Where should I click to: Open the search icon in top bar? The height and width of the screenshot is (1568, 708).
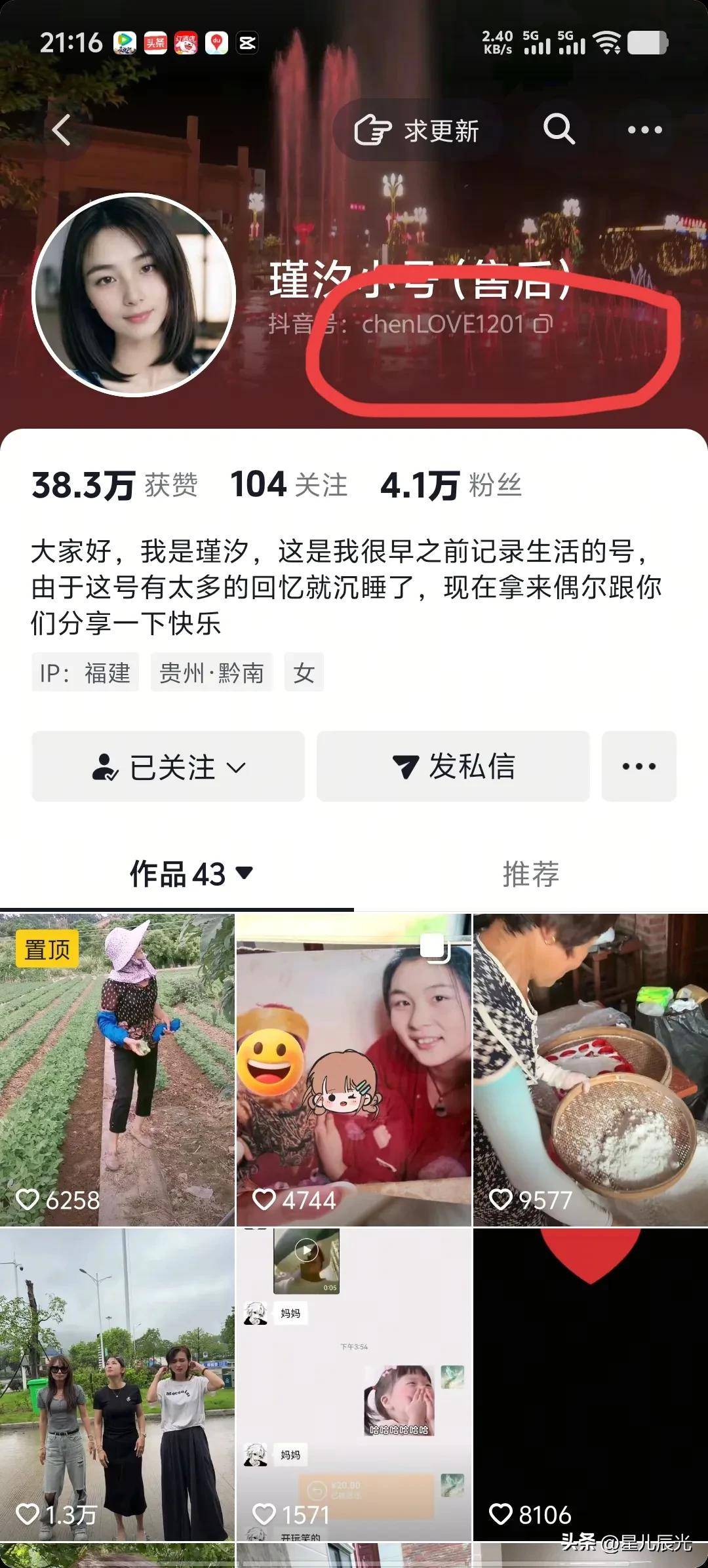click(x=559, y=129)
